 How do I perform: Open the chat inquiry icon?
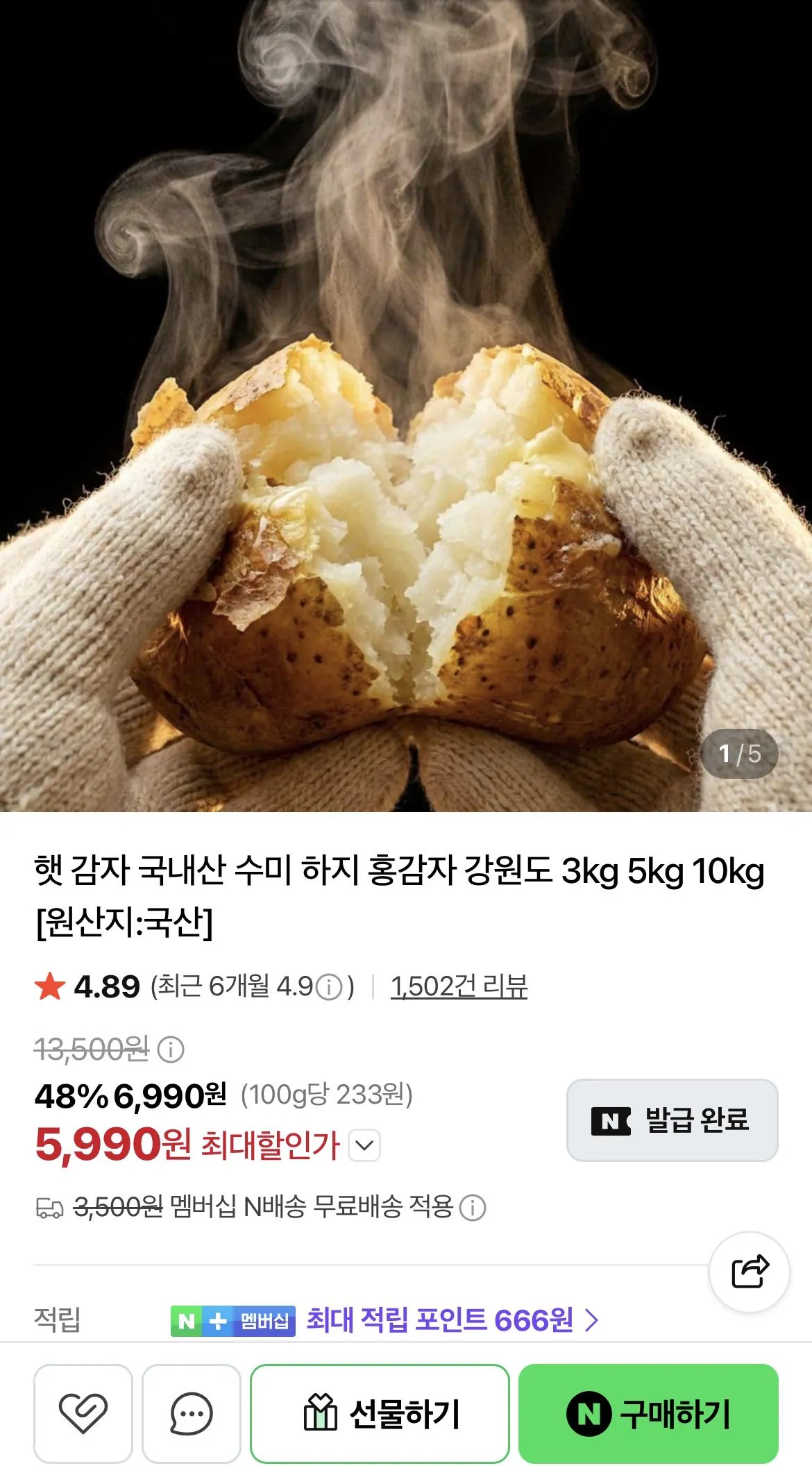192,1413
